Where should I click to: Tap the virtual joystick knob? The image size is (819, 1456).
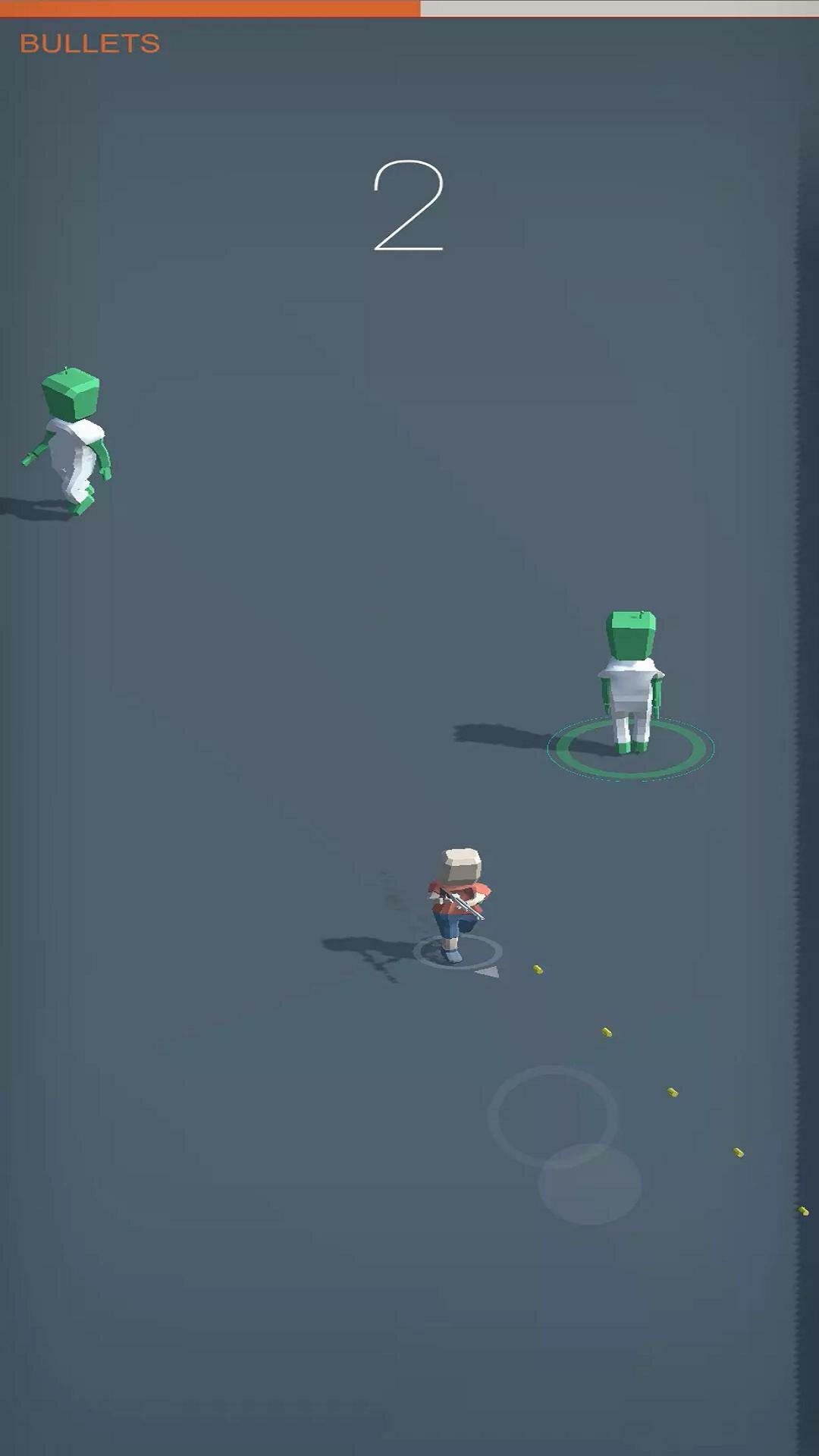[589, 1184]
